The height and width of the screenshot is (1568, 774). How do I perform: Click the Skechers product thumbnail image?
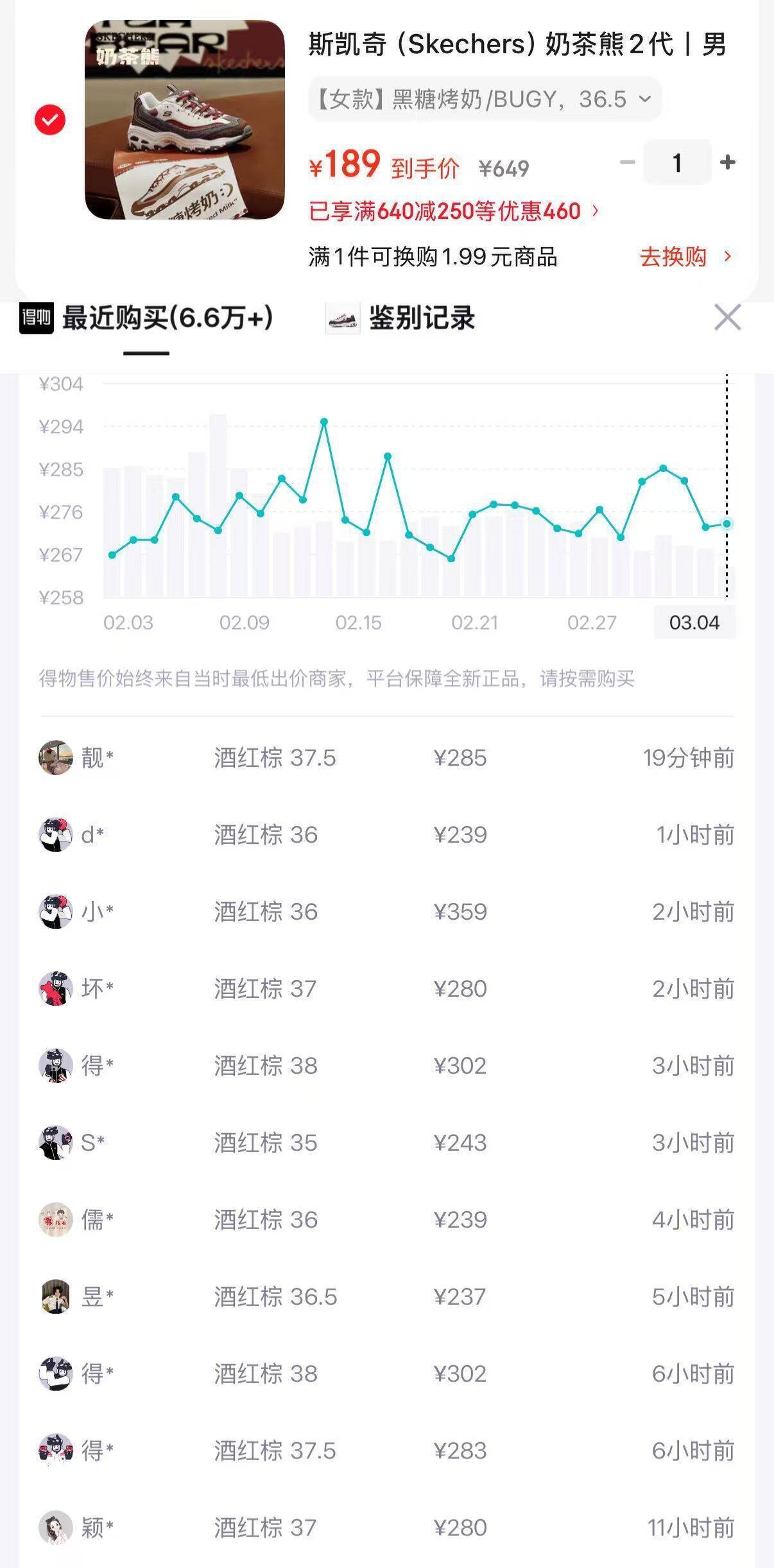(184, 119)
